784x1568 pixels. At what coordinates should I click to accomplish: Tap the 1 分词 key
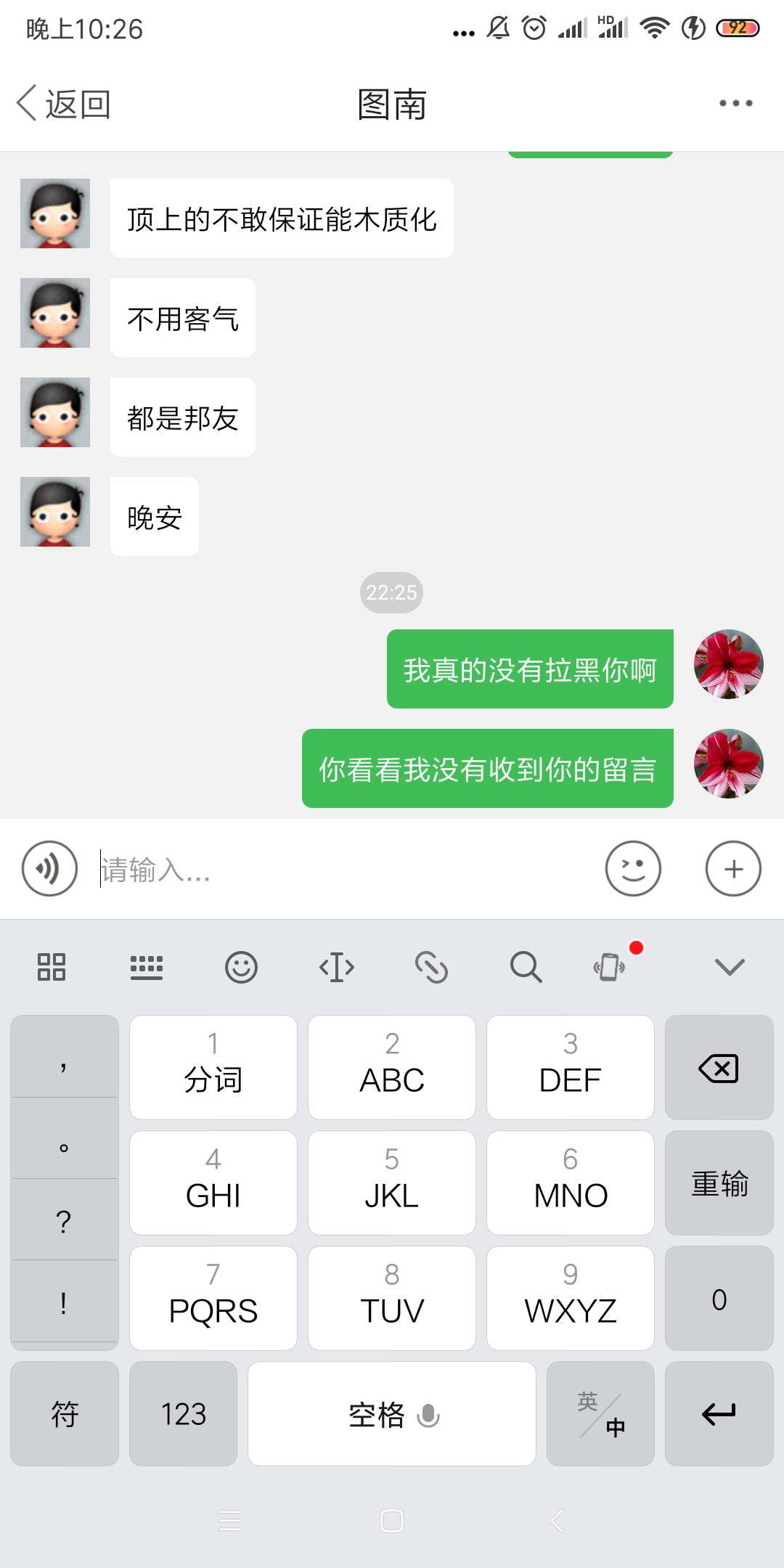tap(213, 1067)
